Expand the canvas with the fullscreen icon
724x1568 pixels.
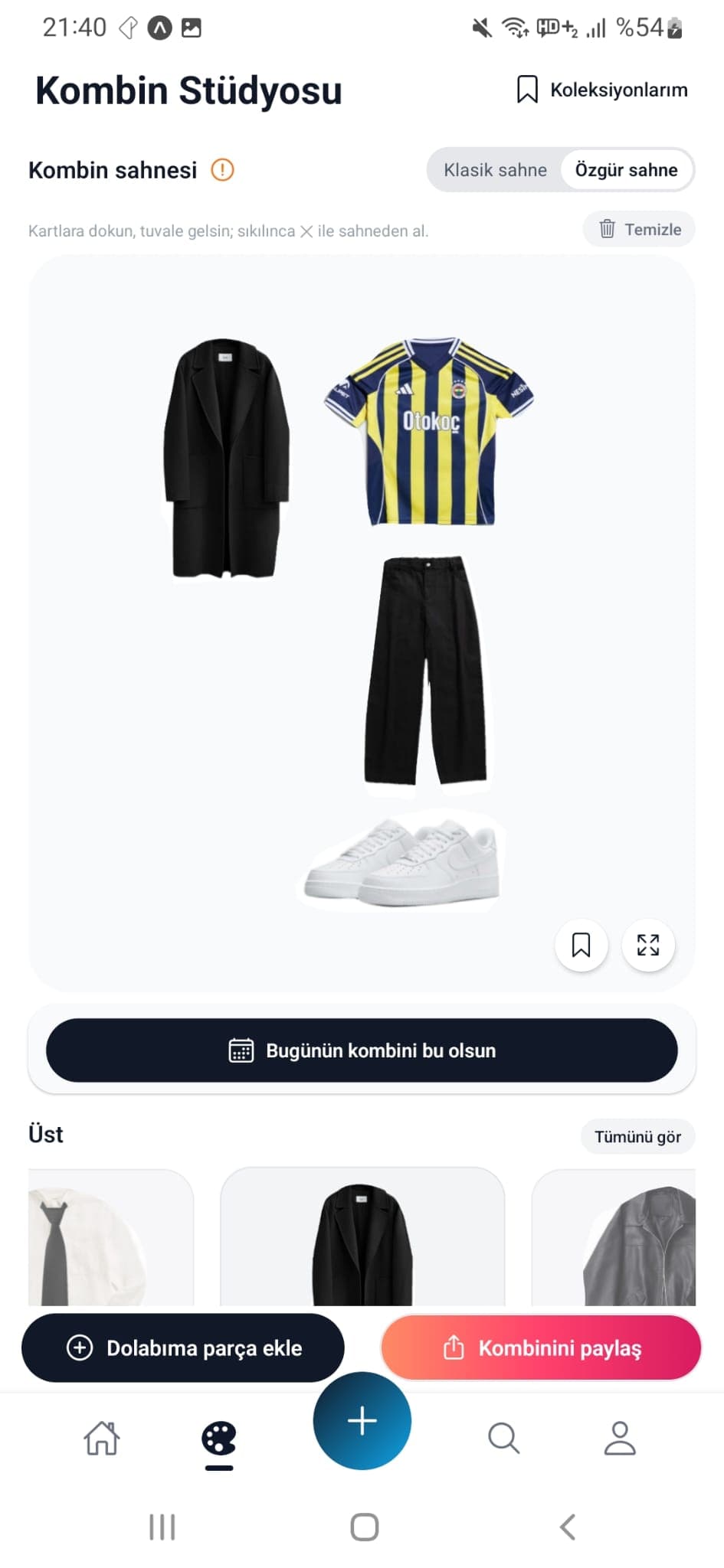click(648, 946)
